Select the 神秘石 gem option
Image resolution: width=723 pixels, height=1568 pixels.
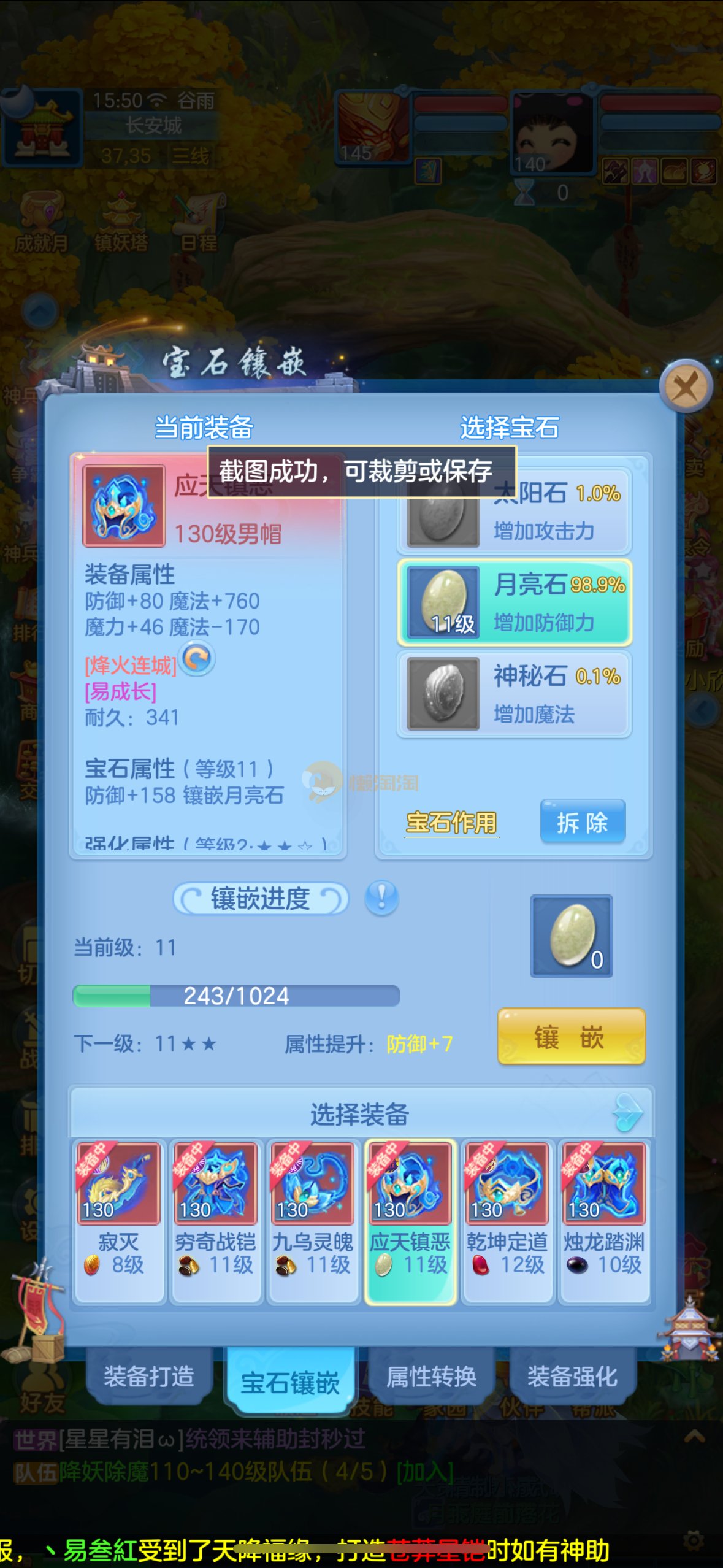[514, 693]
